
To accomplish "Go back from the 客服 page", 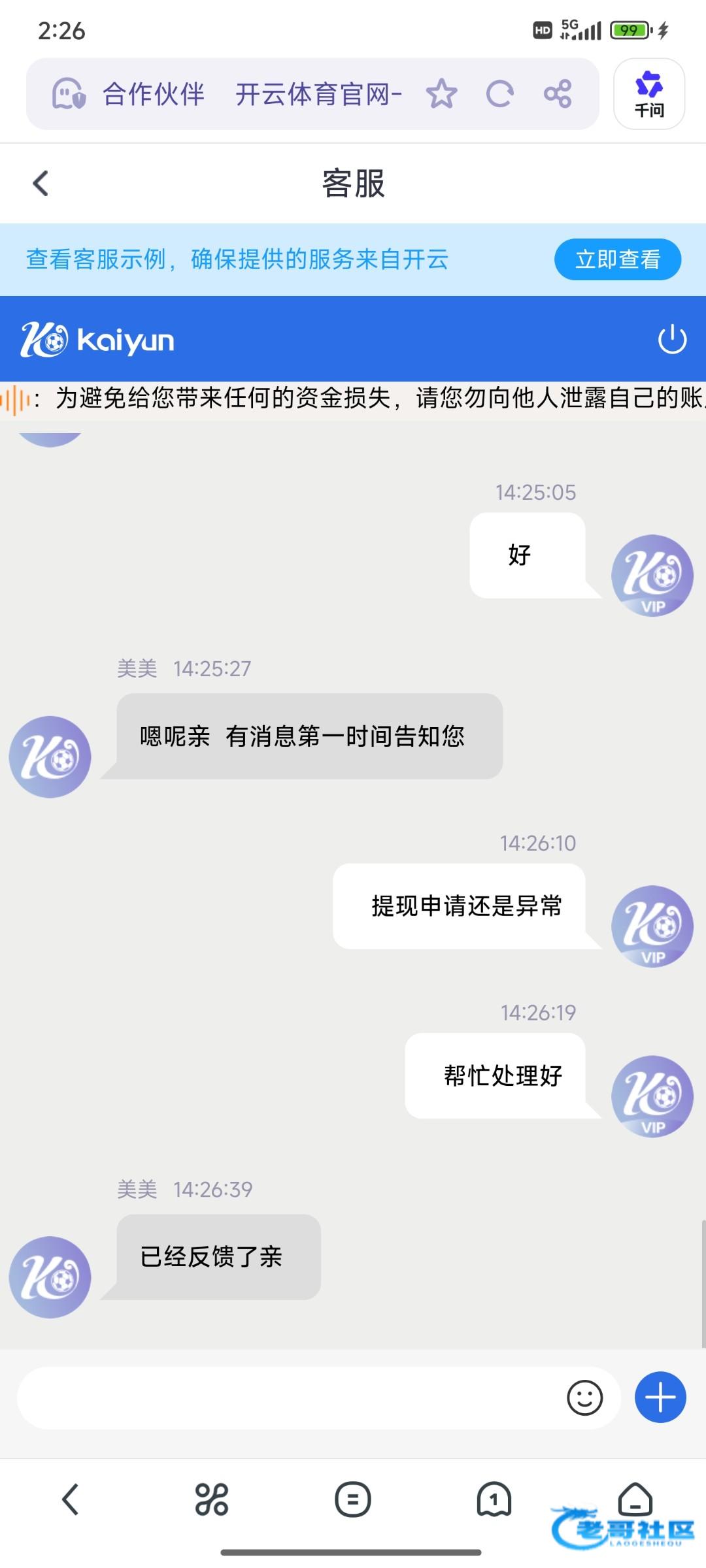I will (41, 184).
